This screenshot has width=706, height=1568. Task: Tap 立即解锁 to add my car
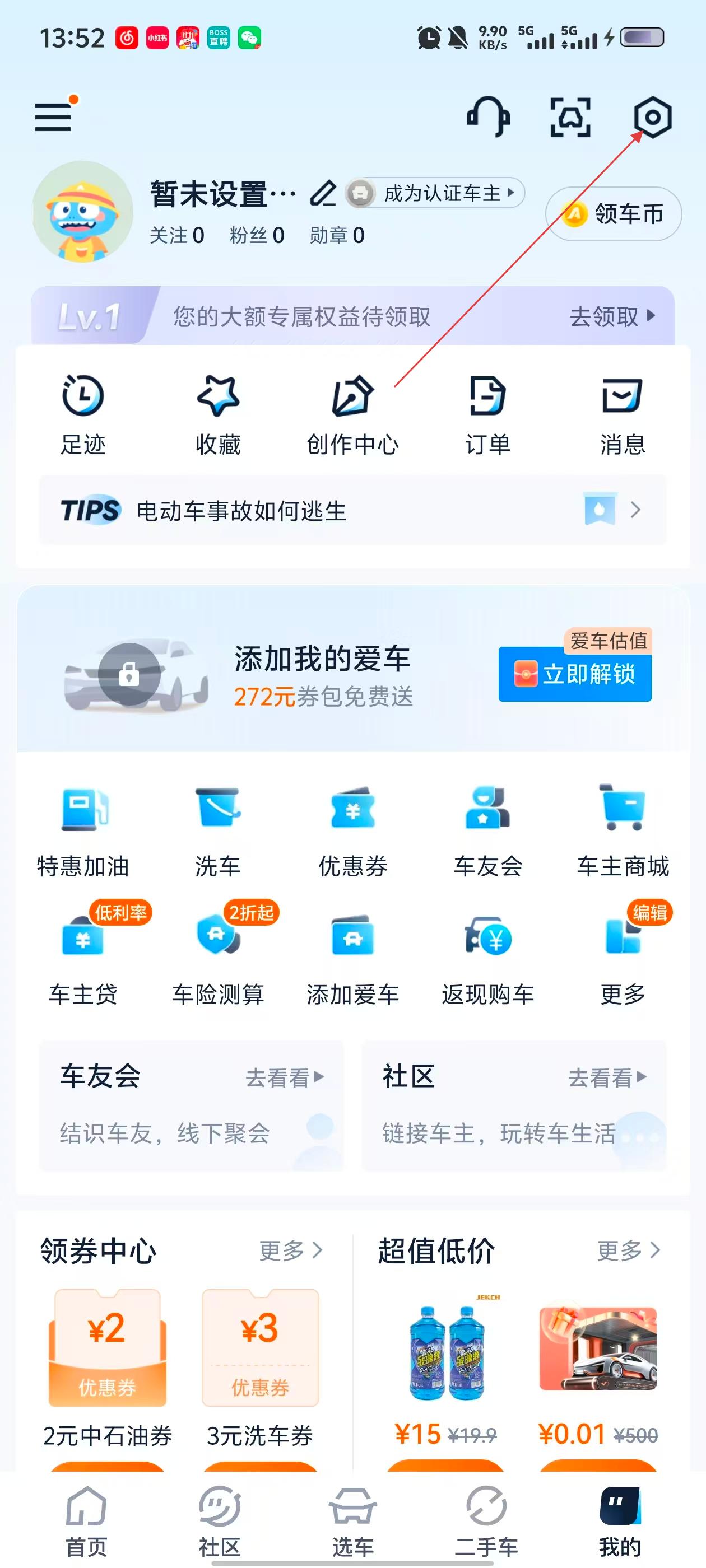pyautogui.click(x=574, y=674)
